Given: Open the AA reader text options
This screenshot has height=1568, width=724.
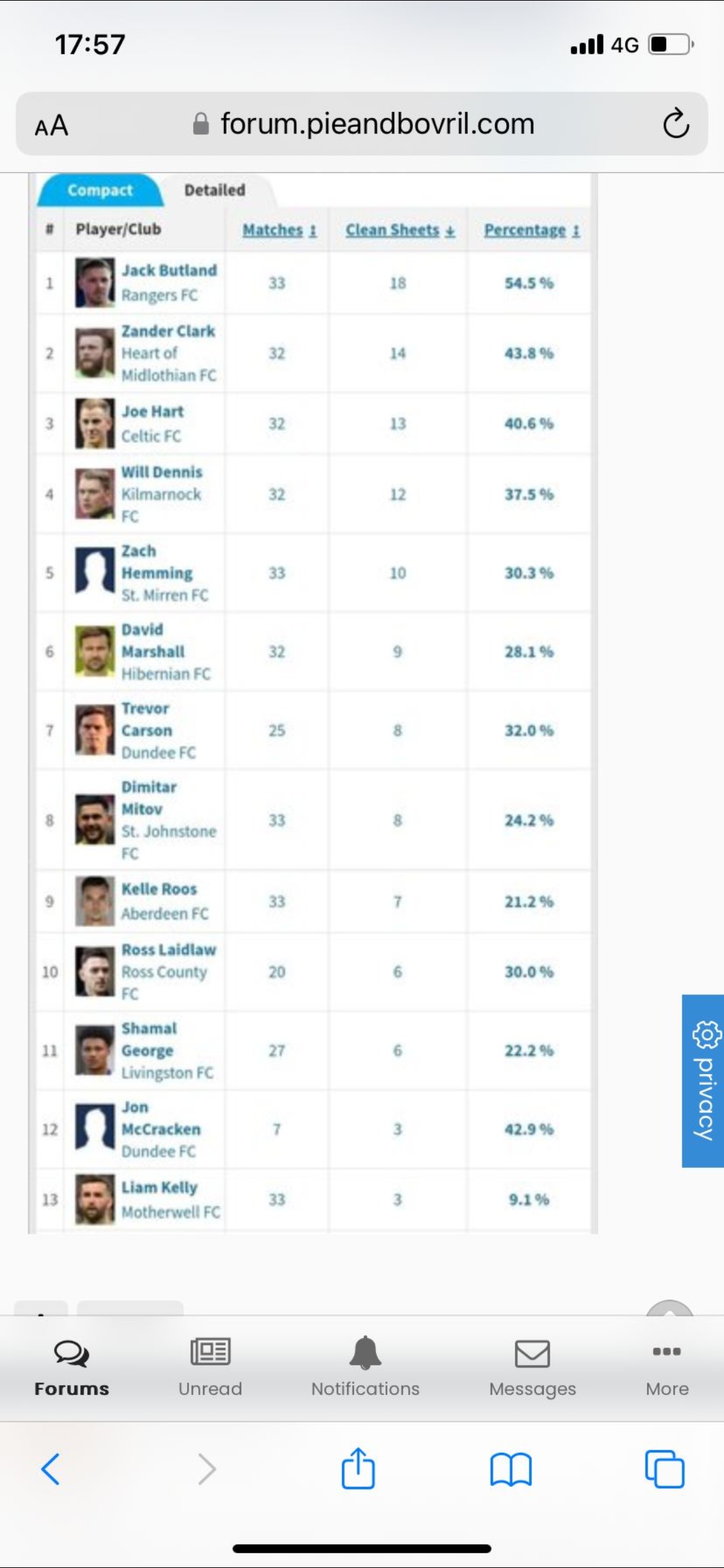Looking at the screenshot, I should tap(52, 125).
